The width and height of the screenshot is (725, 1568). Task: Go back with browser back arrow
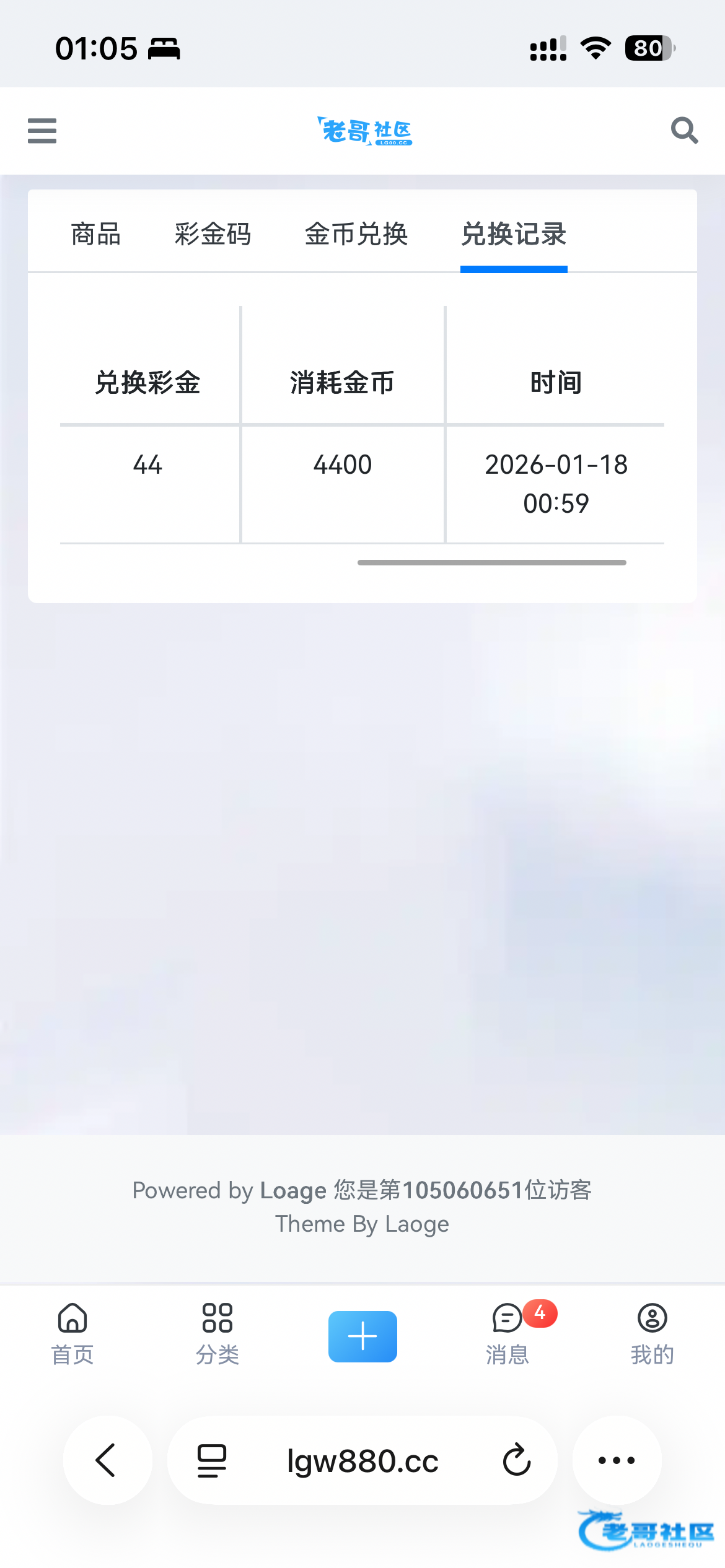pyautogui.click(x=107, y=1460)
